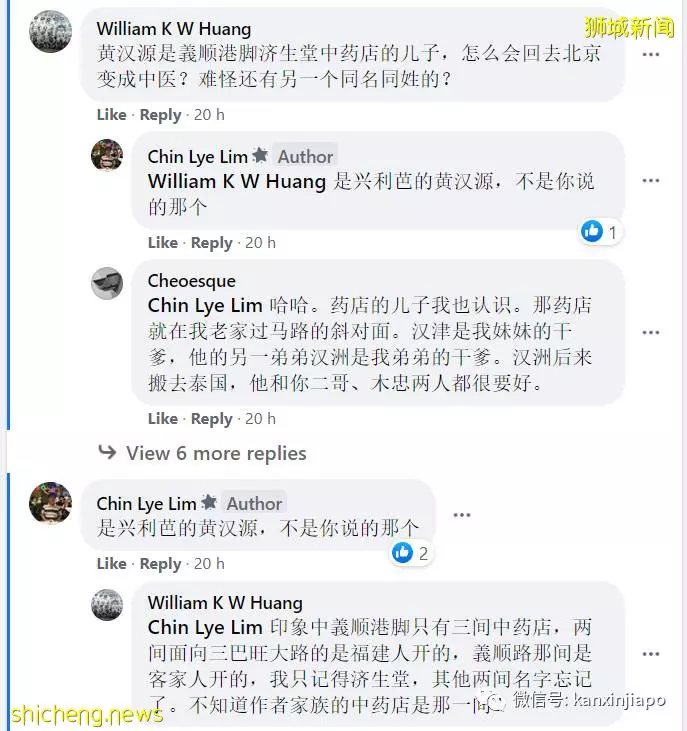Open the options menu beside Chin Lye Lim's first reply

(651, 181)
